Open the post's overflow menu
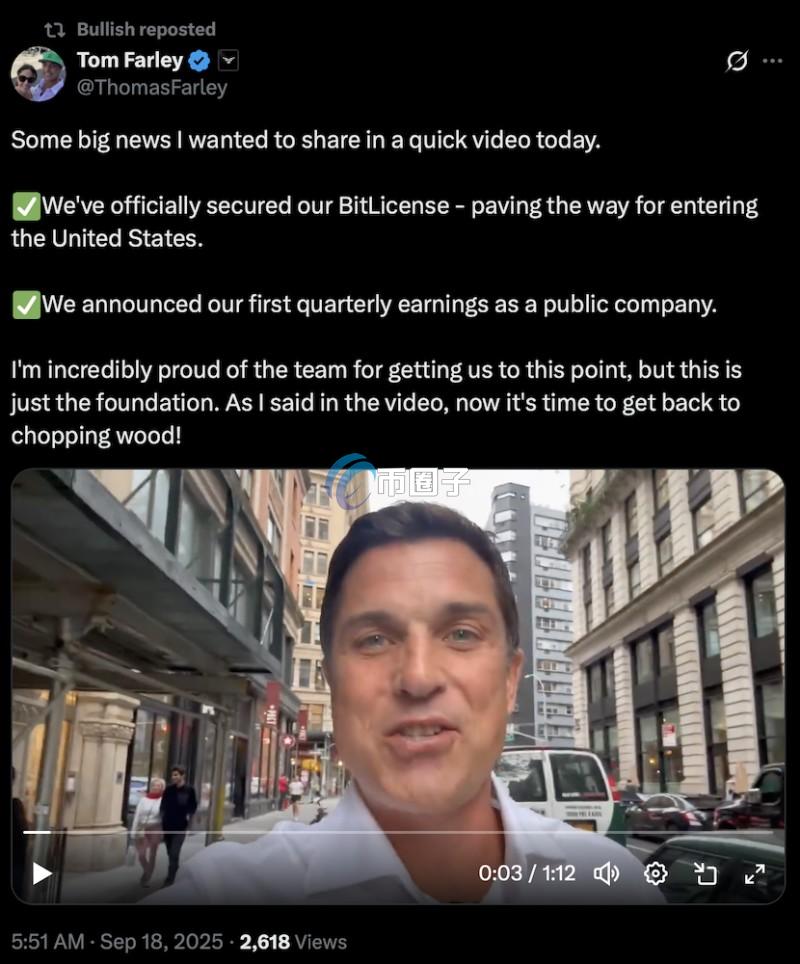Image resolution: width=800 pixels, height=964 pixels. [772, 61]
